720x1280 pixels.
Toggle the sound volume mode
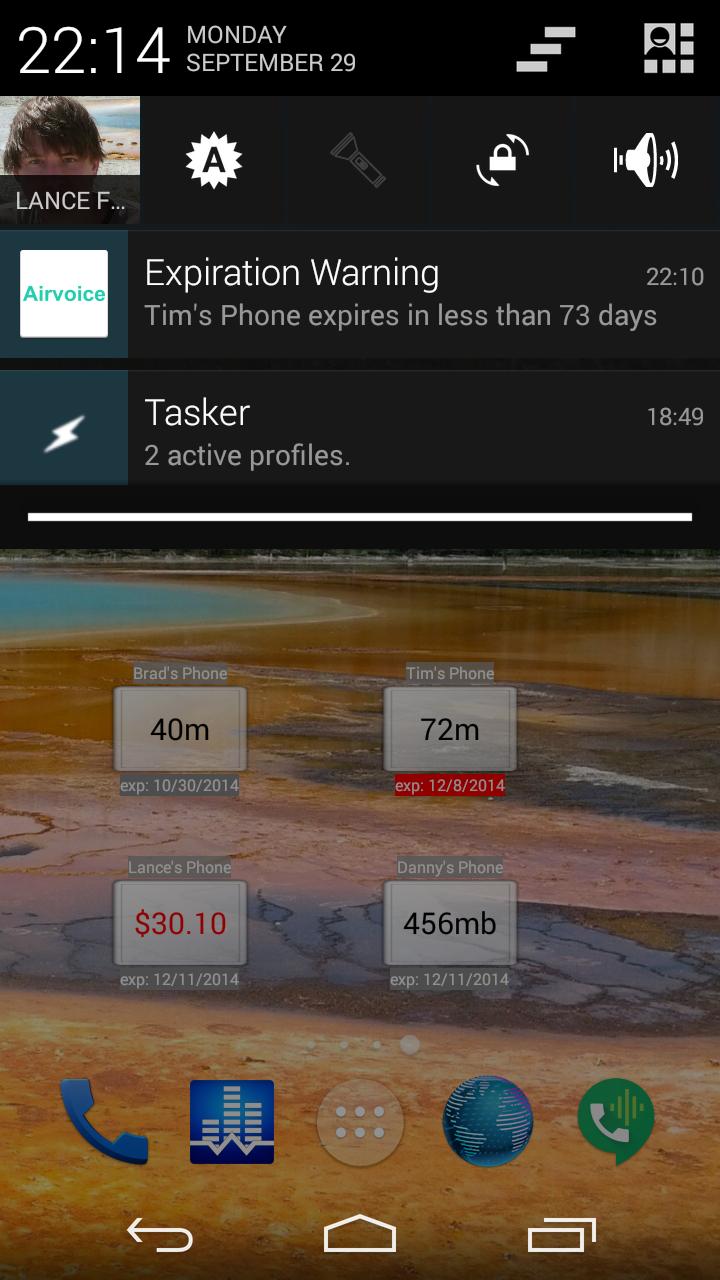(x=646, y=160)
